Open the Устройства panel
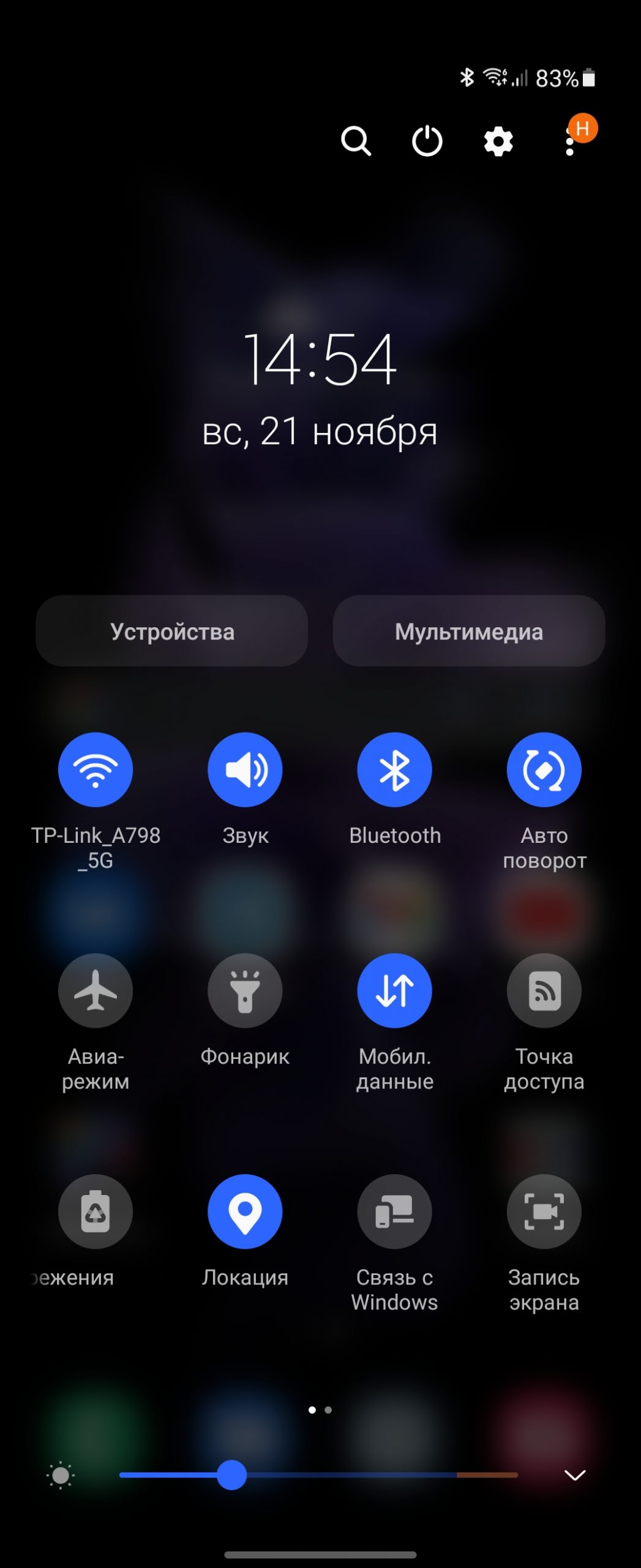641x1568 pixels. pyautogui.click(x=172, y=631)
